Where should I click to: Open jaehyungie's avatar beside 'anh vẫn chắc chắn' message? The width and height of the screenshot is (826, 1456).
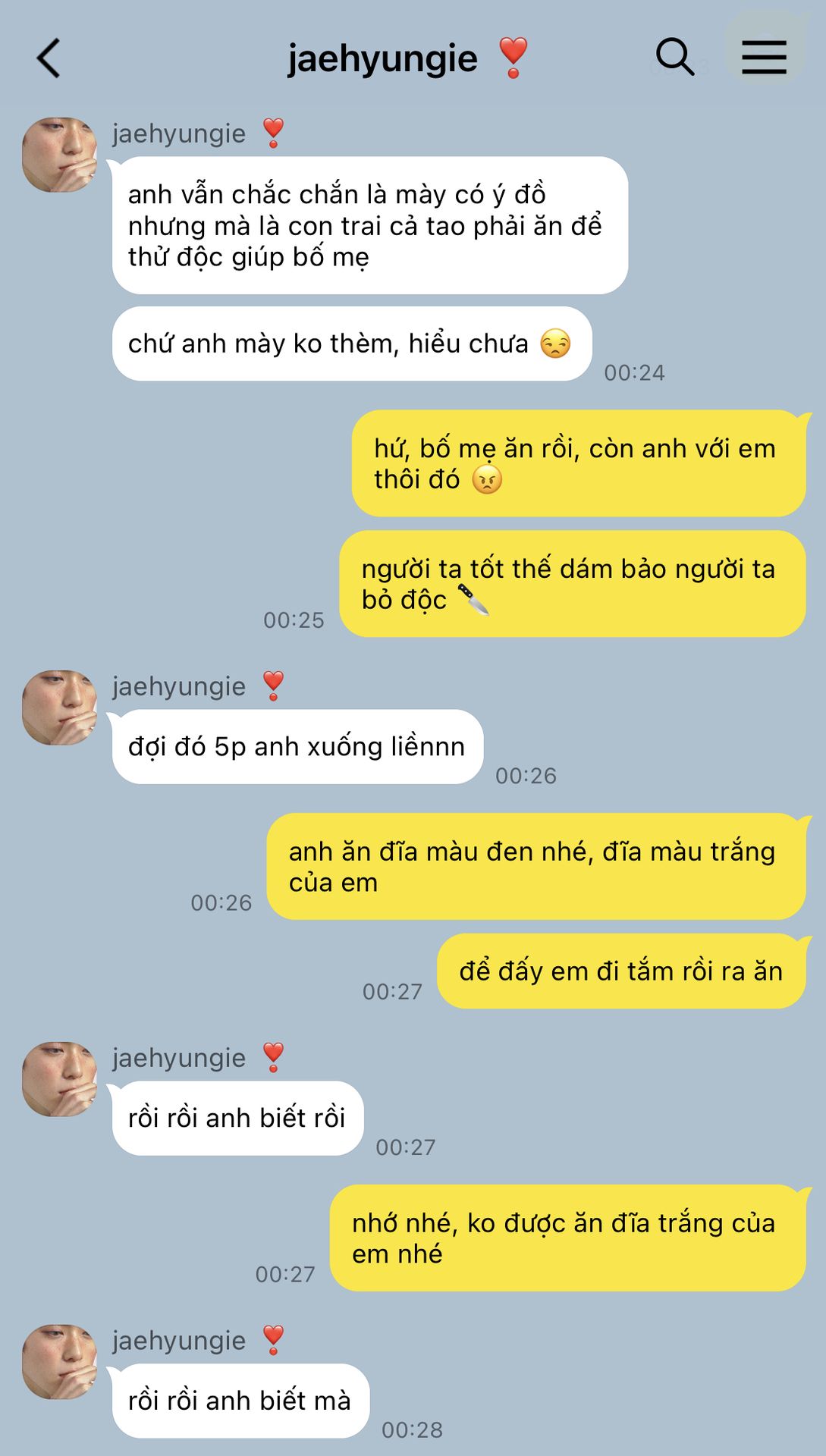click(x=59, y=155)
